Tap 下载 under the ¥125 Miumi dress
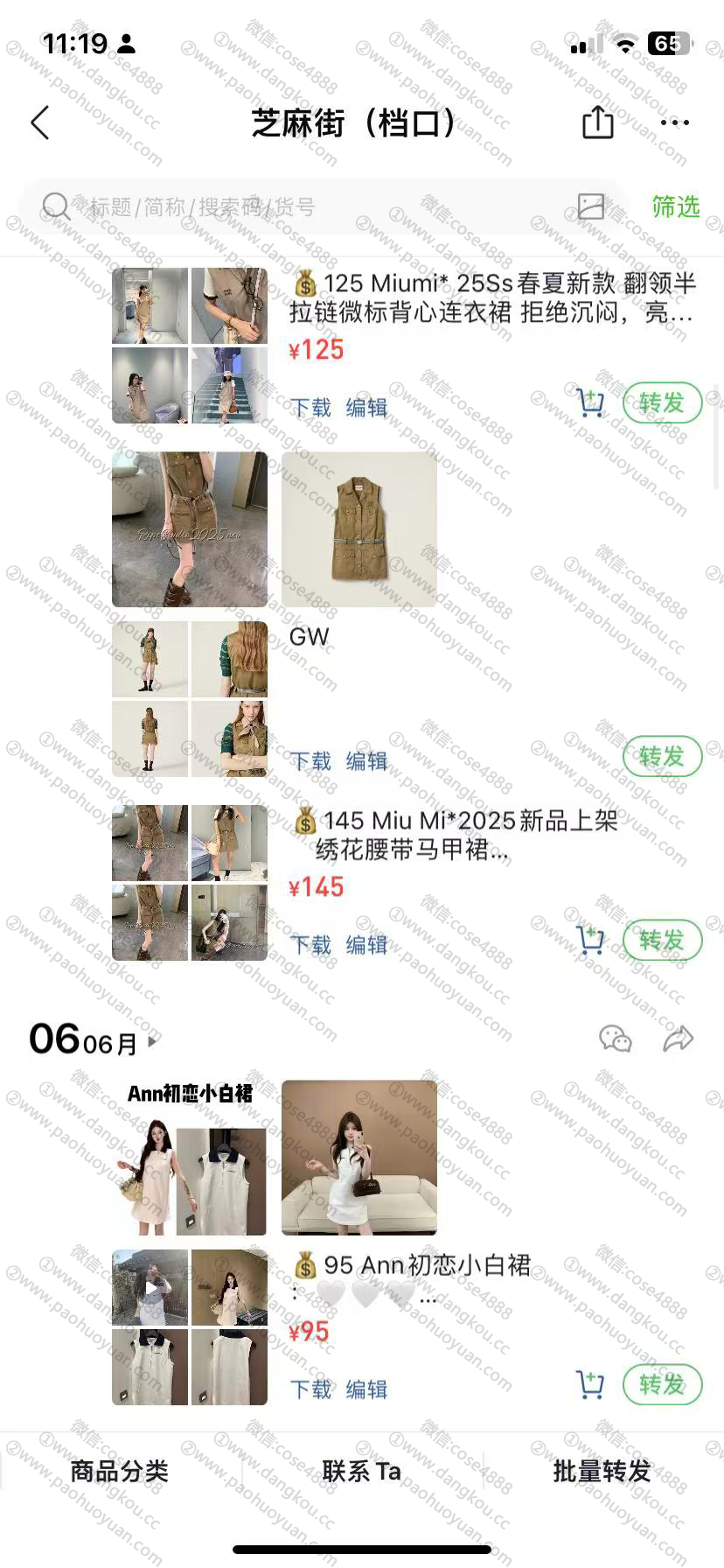Viewport: 724px width, 1568px height. click(x=311, y=408)
